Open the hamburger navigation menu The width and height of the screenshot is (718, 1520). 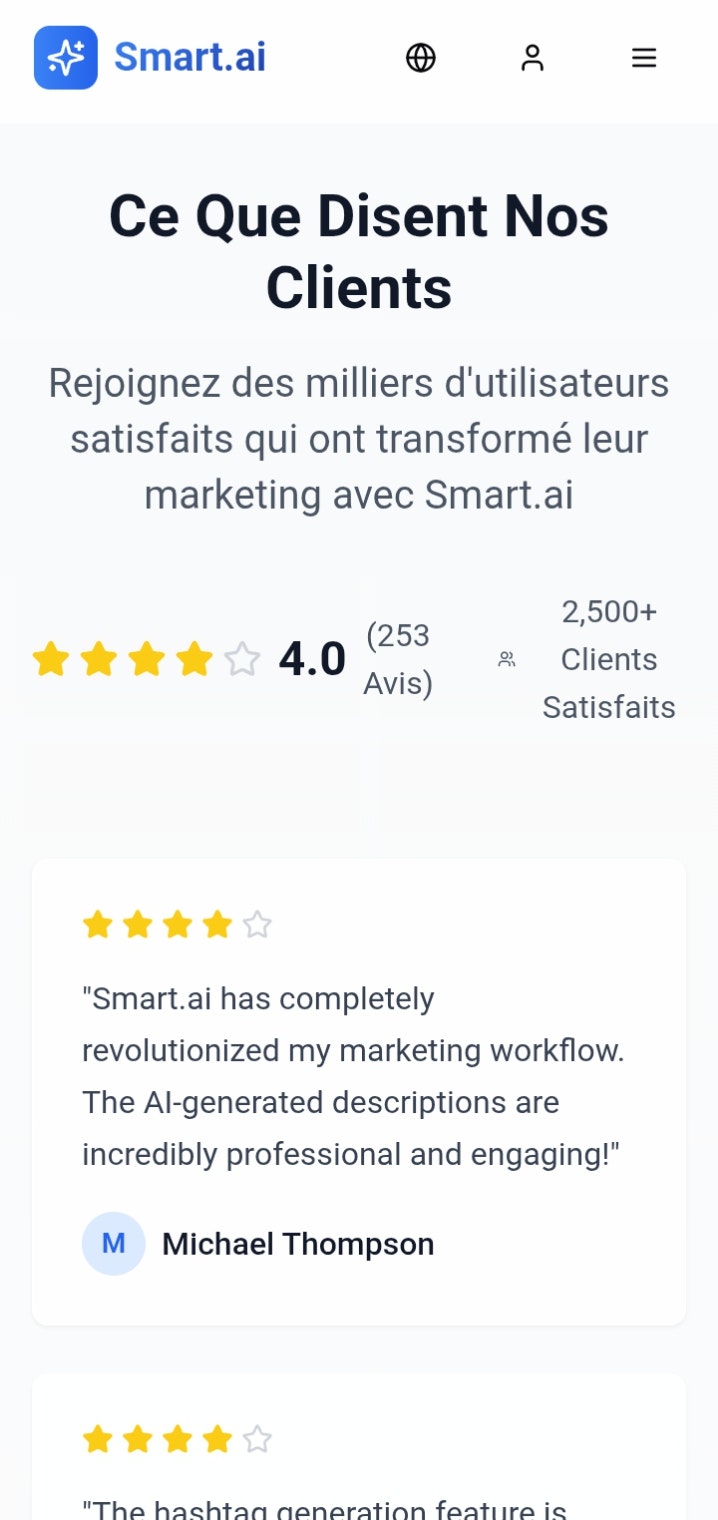644,58
